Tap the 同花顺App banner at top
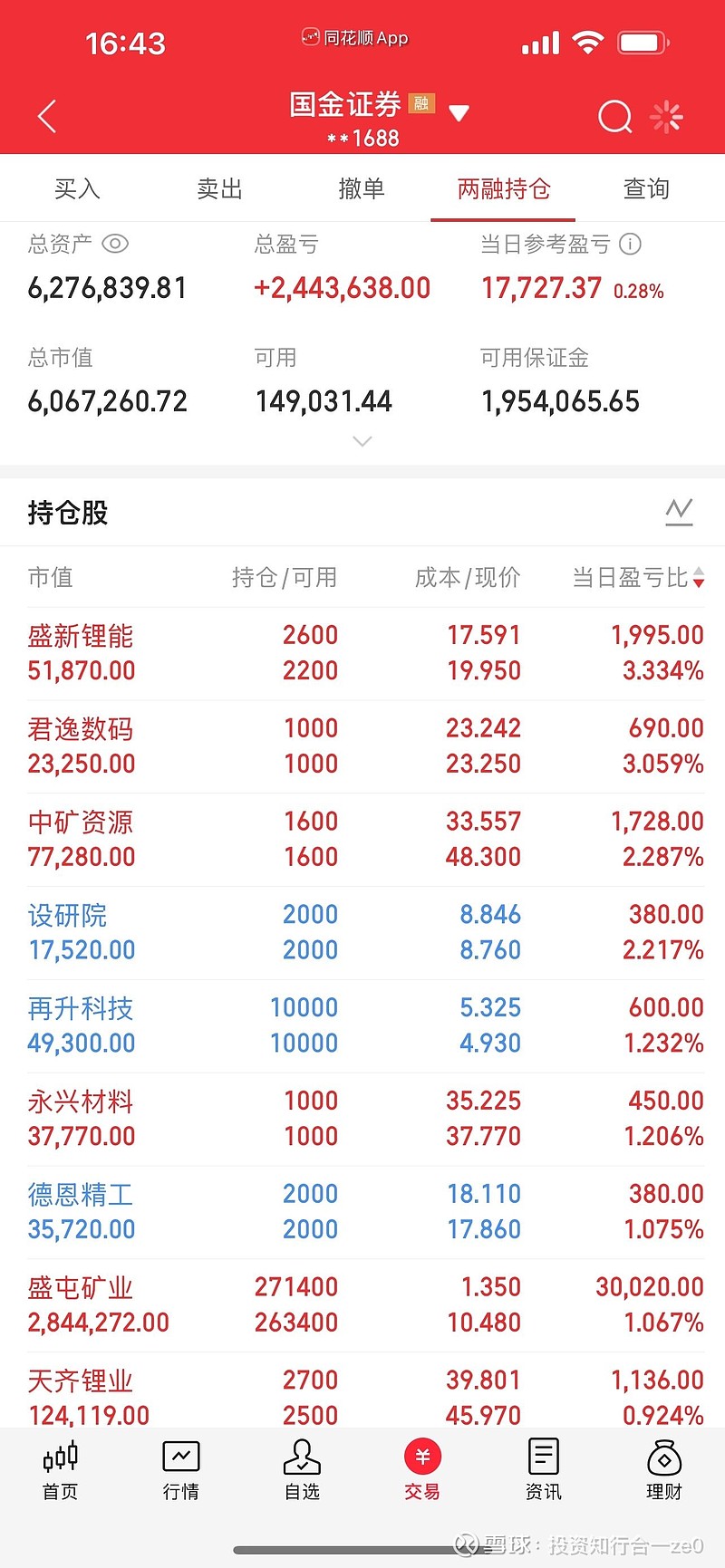This screenshot has height=1568, width=725. click(x=356, y=38)
